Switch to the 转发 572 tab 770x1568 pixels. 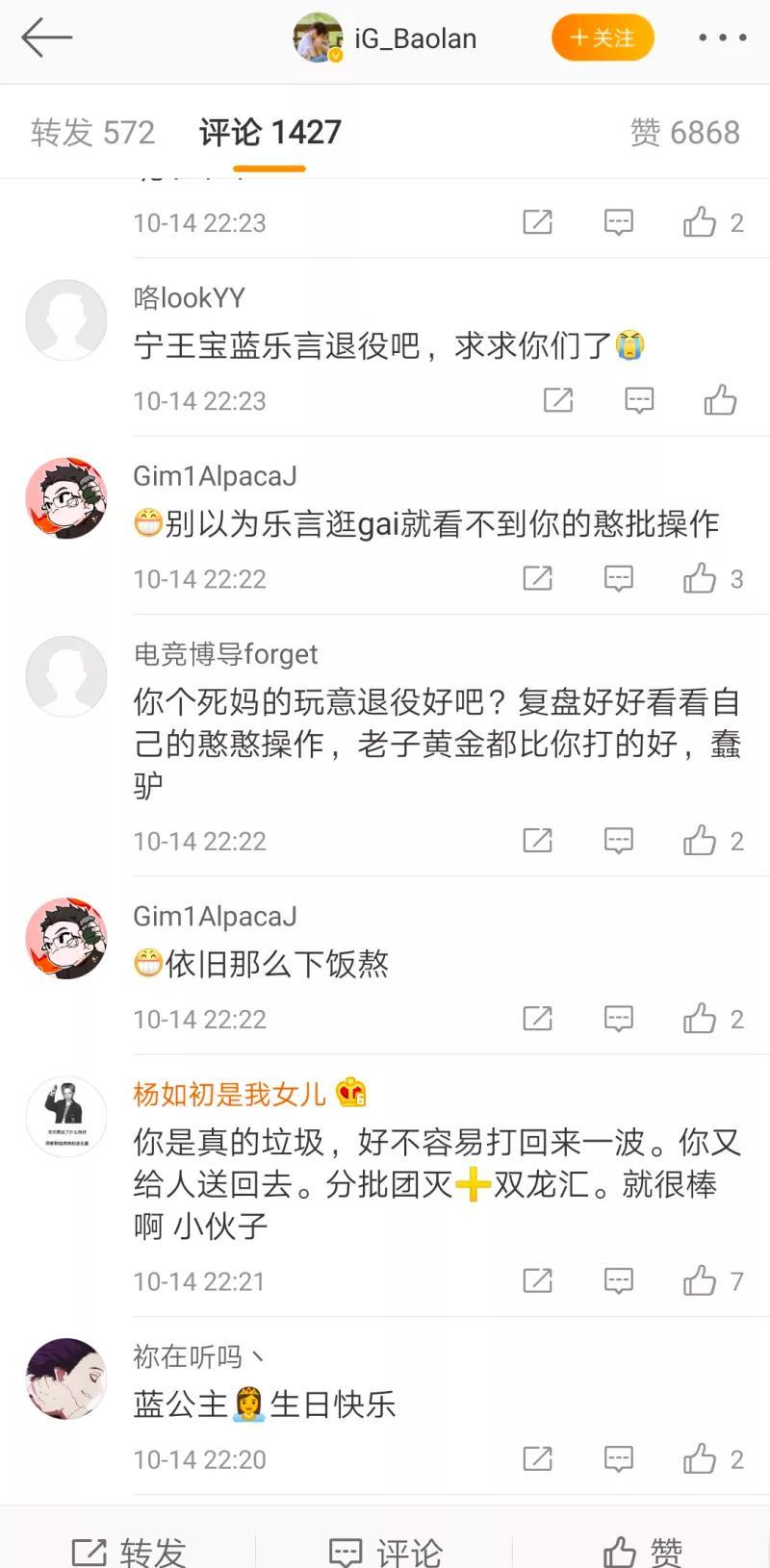pos(92,133)
